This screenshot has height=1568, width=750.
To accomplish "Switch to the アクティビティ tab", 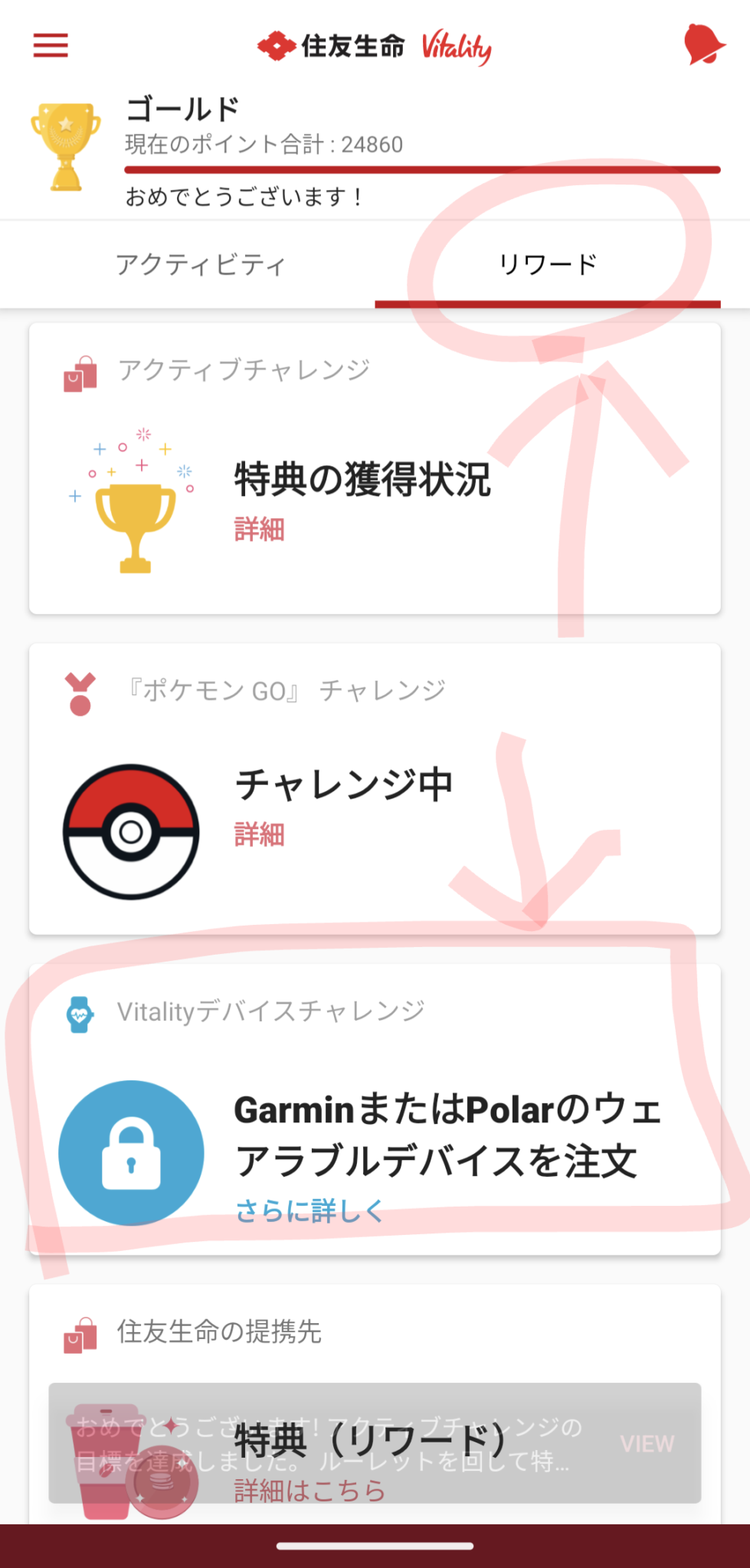I will 201,263.
